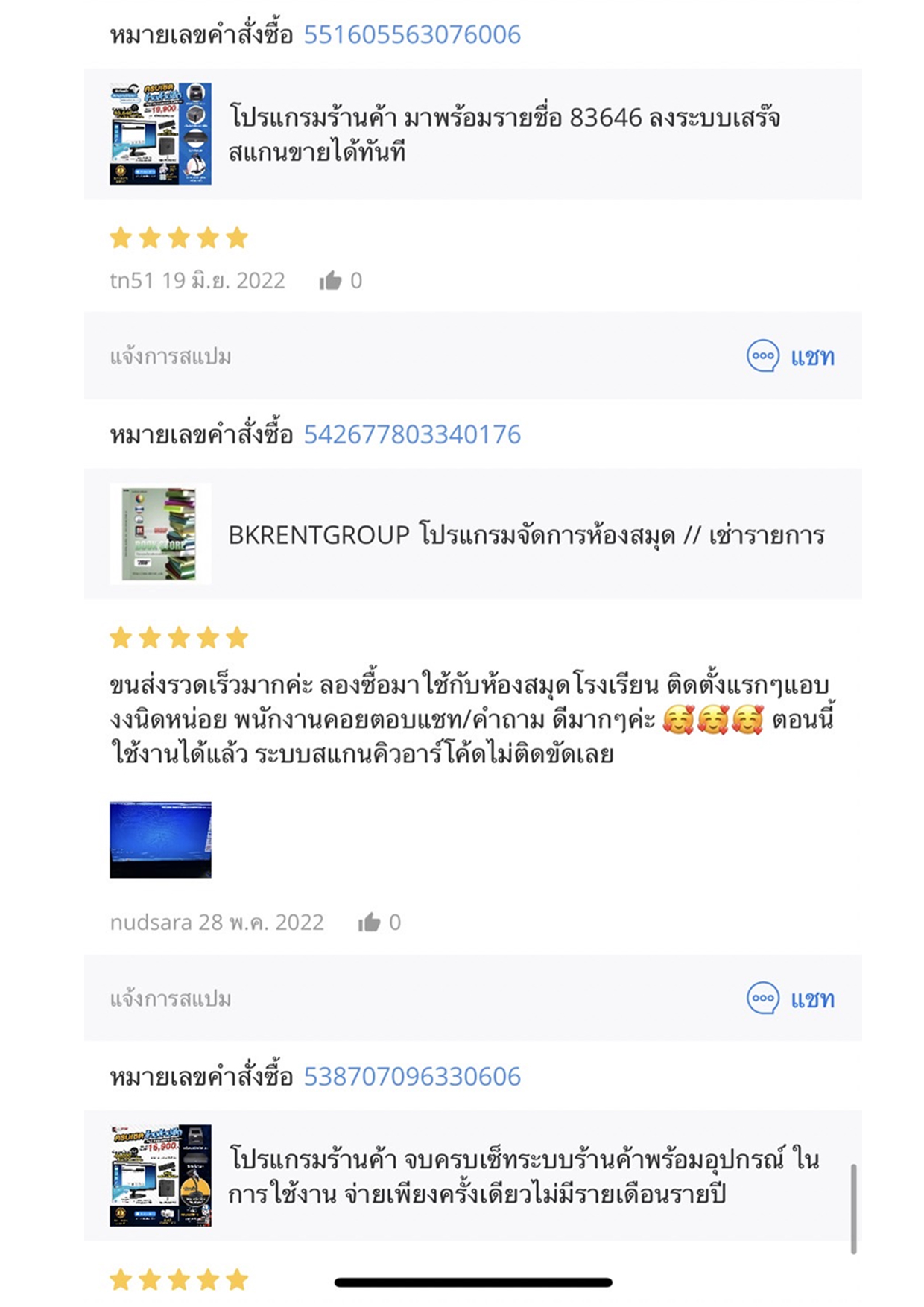The width and height of the screenshot is (924, 1307).
Task: Chat about tn51's review
Action: point(791,357)
